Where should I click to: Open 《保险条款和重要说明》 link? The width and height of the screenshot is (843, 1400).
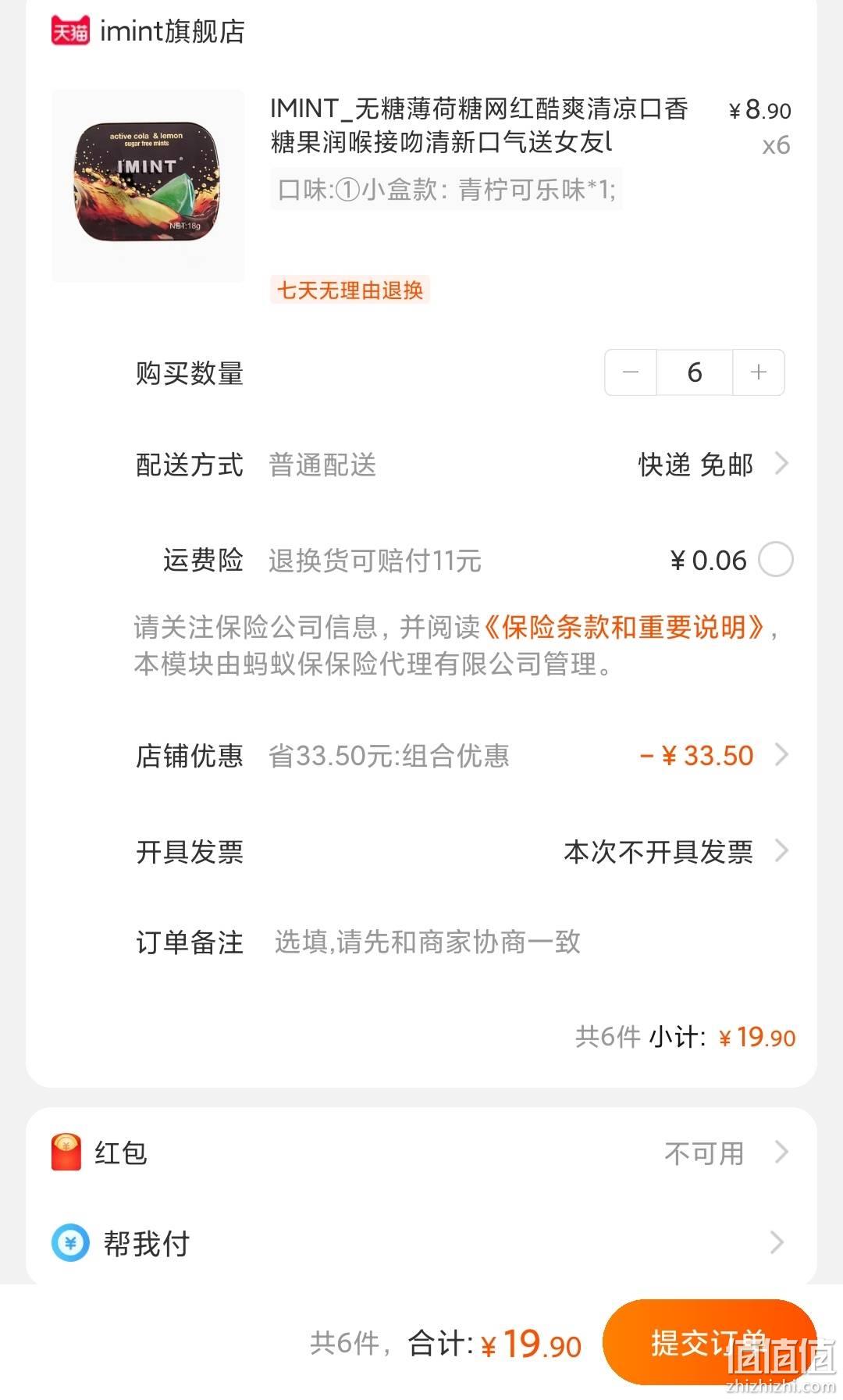[x=624, y=627]
